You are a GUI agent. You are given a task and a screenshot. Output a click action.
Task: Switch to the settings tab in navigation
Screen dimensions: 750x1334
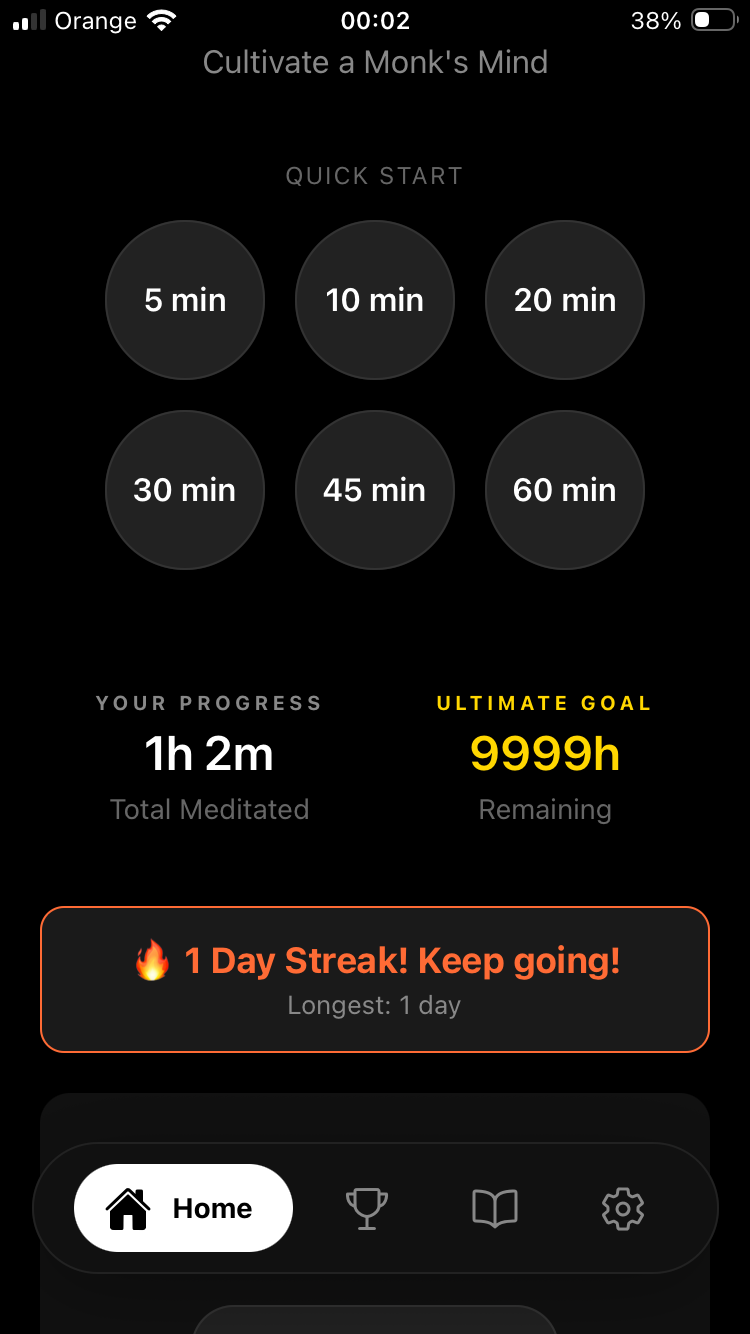click(x=623, y=1207)
